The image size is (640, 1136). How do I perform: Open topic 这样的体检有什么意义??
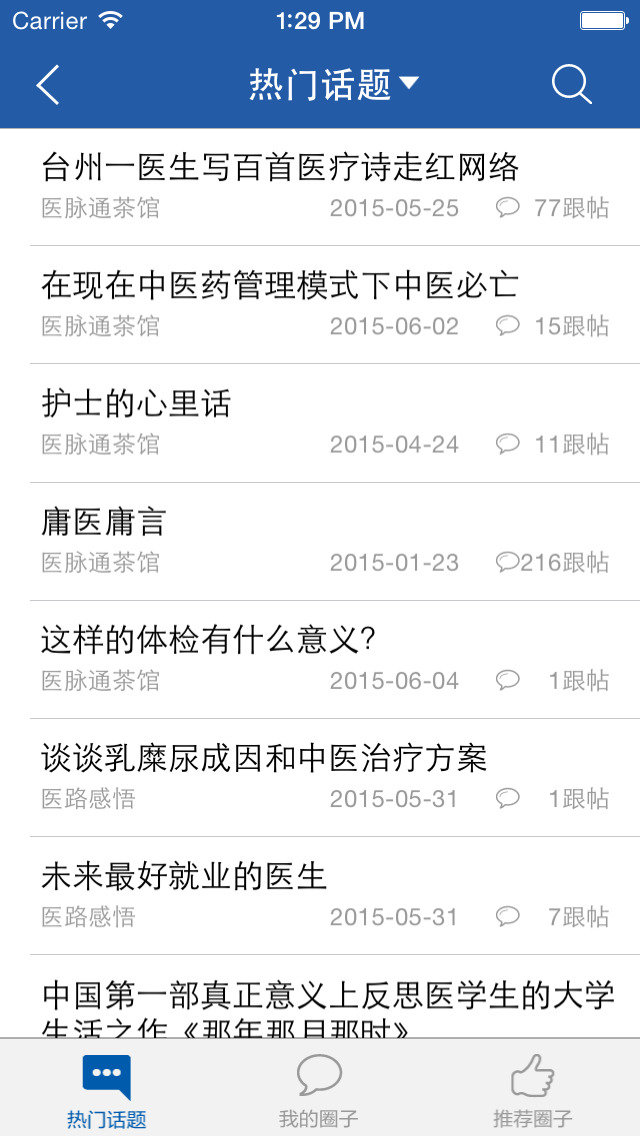(x=208, y=639)
